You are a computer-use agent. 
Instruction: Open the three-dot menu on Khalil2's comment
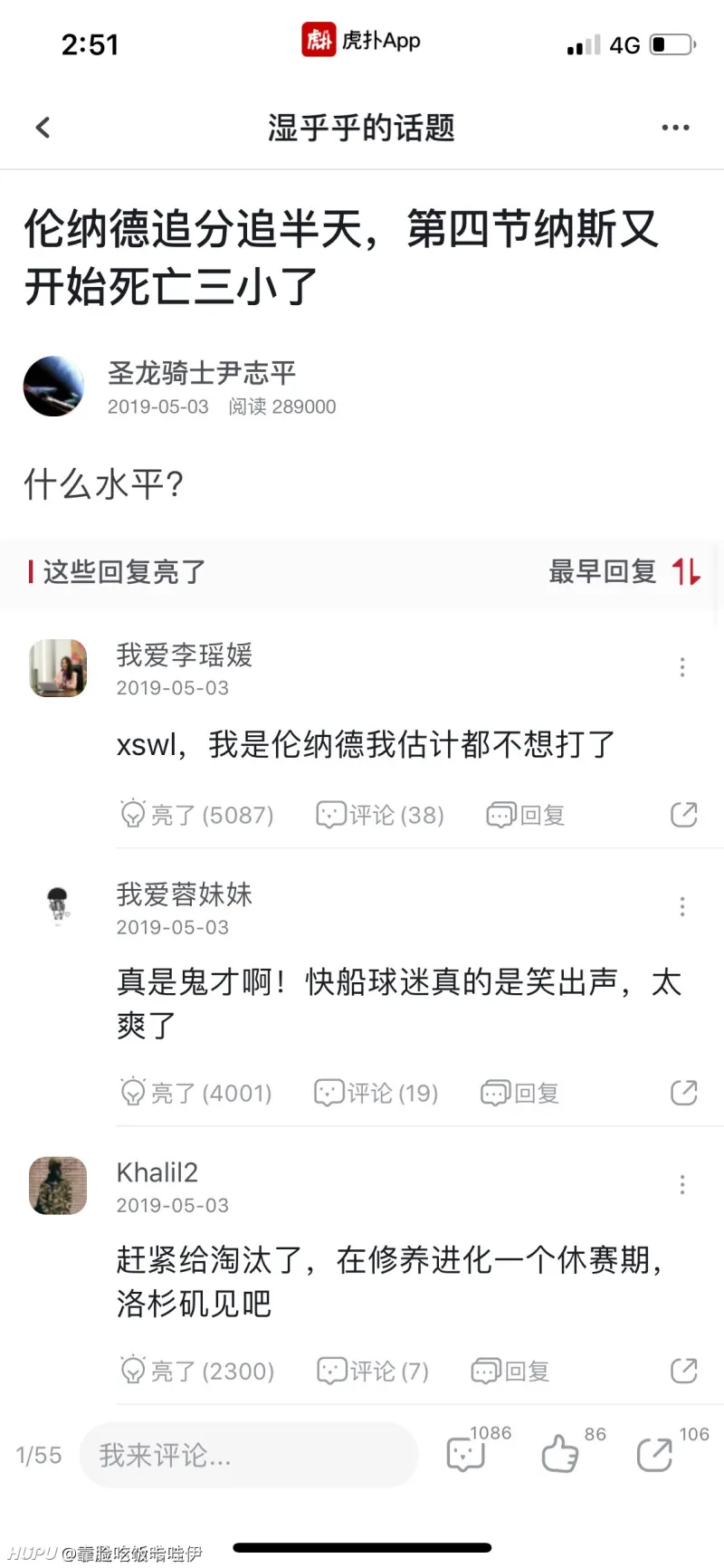coord(681,1183)
